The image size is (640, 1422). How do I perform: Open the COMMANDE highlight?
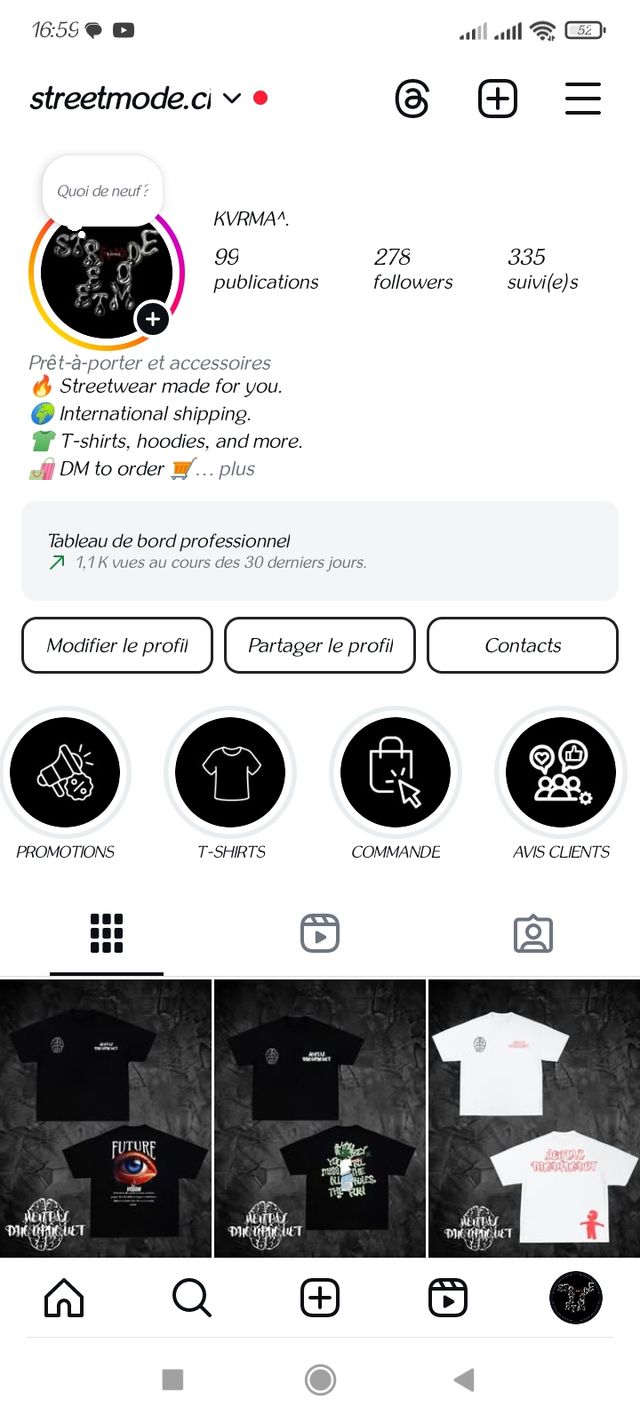pyautogui.click(x=395, y=772)
